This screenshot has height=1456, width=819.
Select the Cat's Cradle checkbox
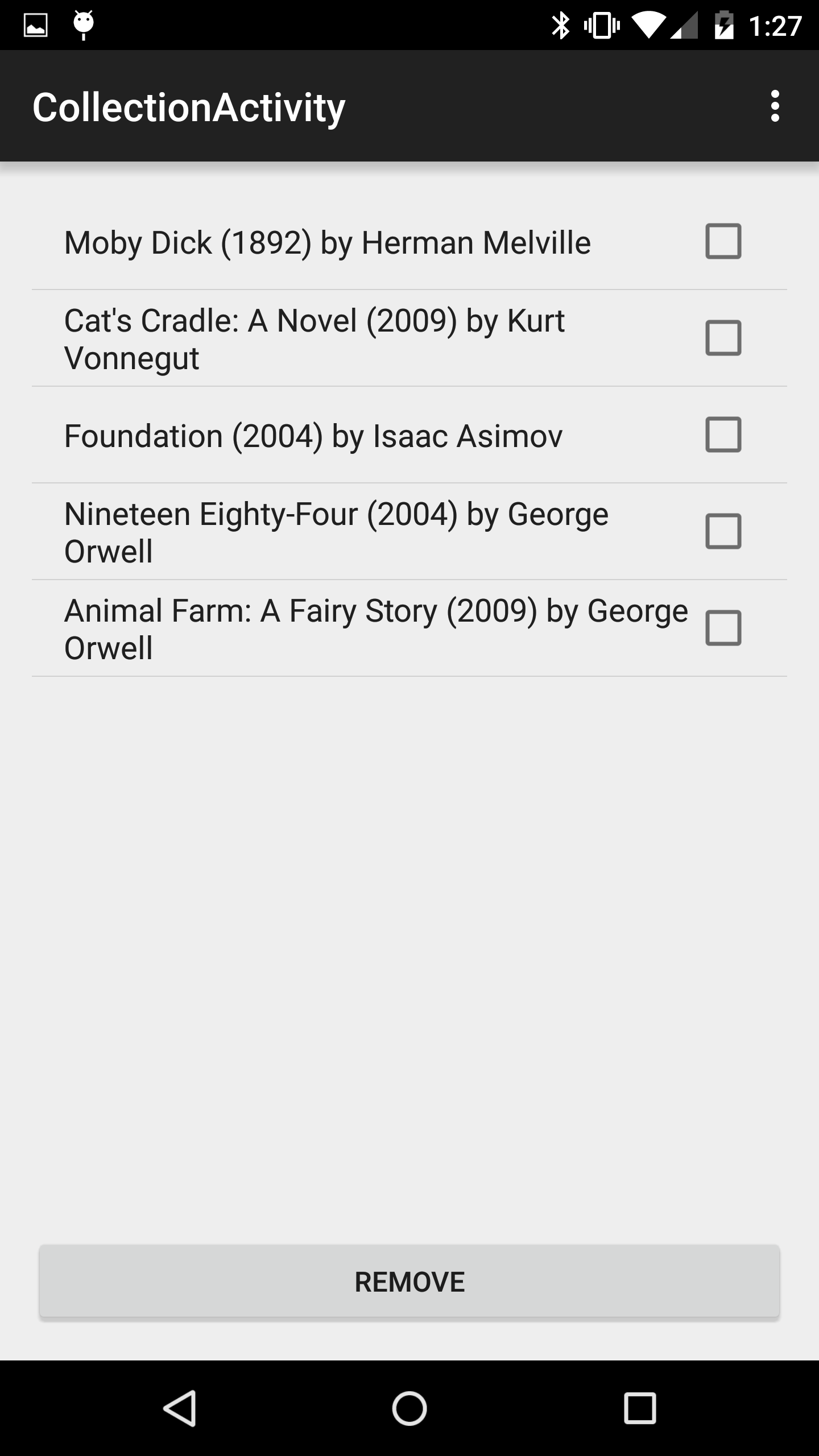[x=723, y=338]
